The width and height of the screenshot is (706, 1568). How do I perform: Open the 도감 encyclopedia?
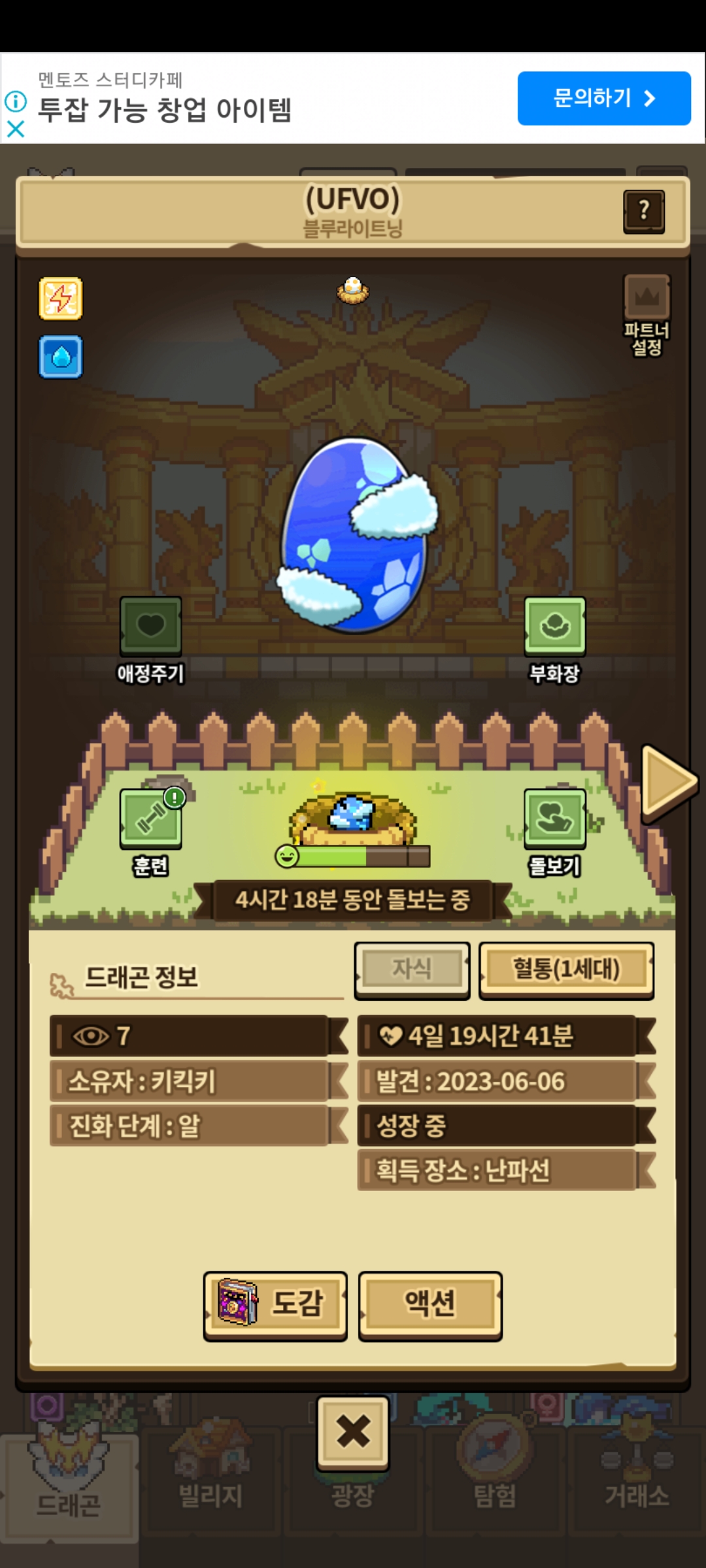(x=275, y=1304)
